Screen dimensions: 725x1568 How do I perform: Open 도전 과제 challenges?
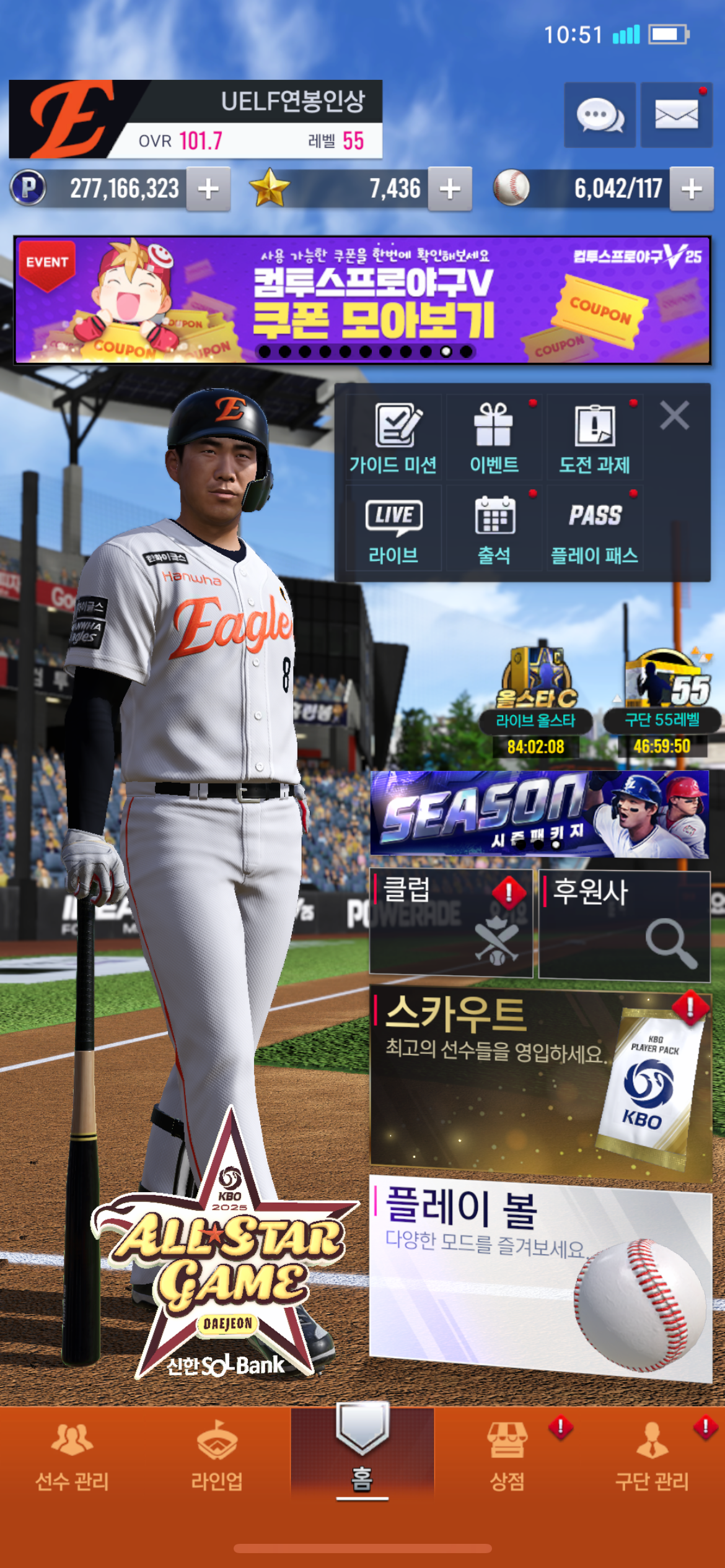(594, 438)
